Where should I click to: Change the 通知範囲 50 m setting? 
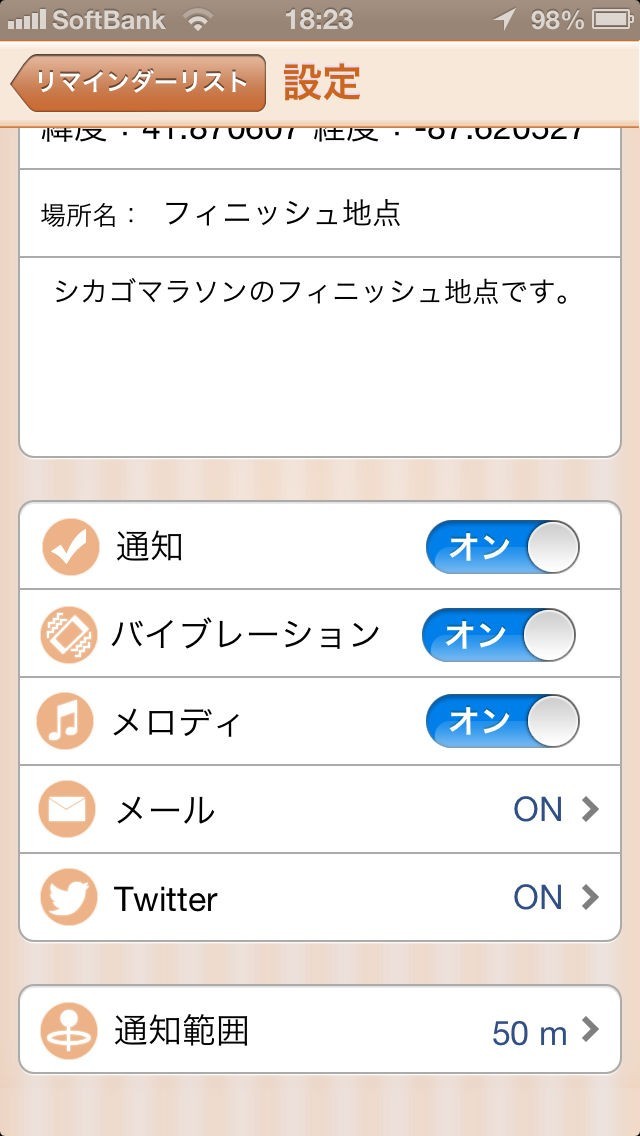coord(320,1030)
